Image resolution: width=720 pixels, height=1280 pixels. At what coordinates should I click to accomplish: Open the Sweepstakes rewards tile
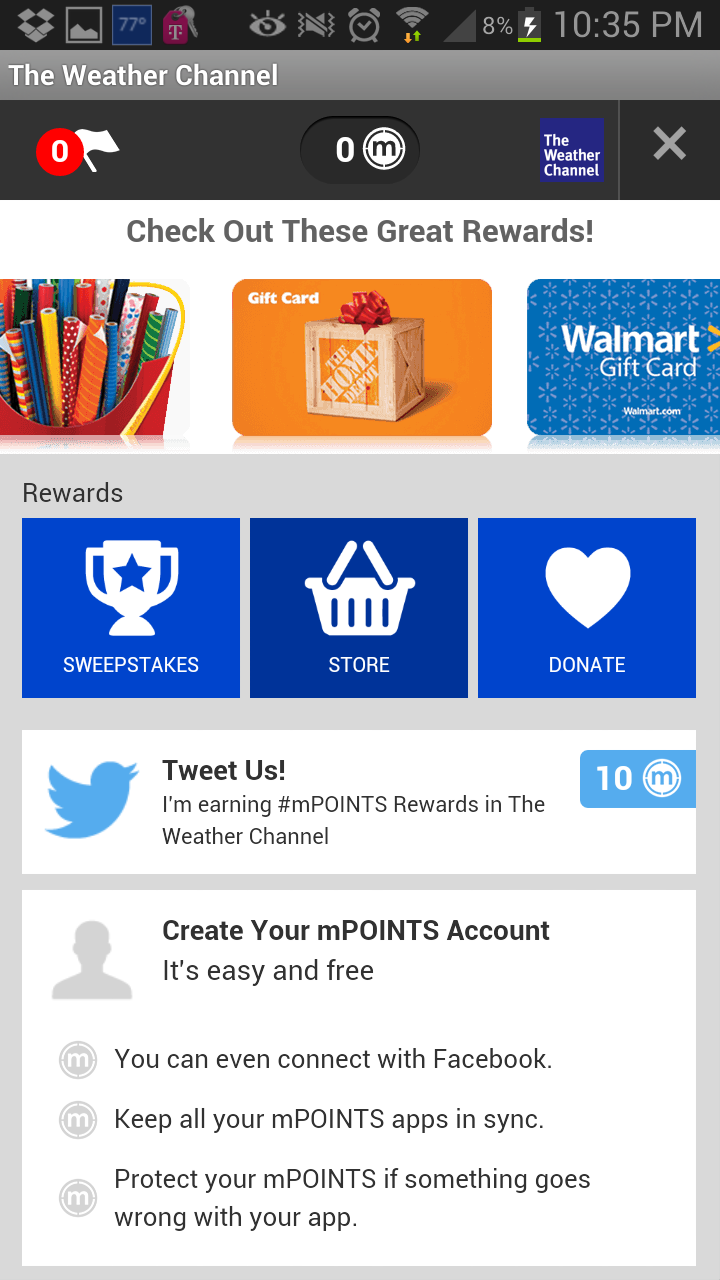pyautogui.click(x=131, y=607)
